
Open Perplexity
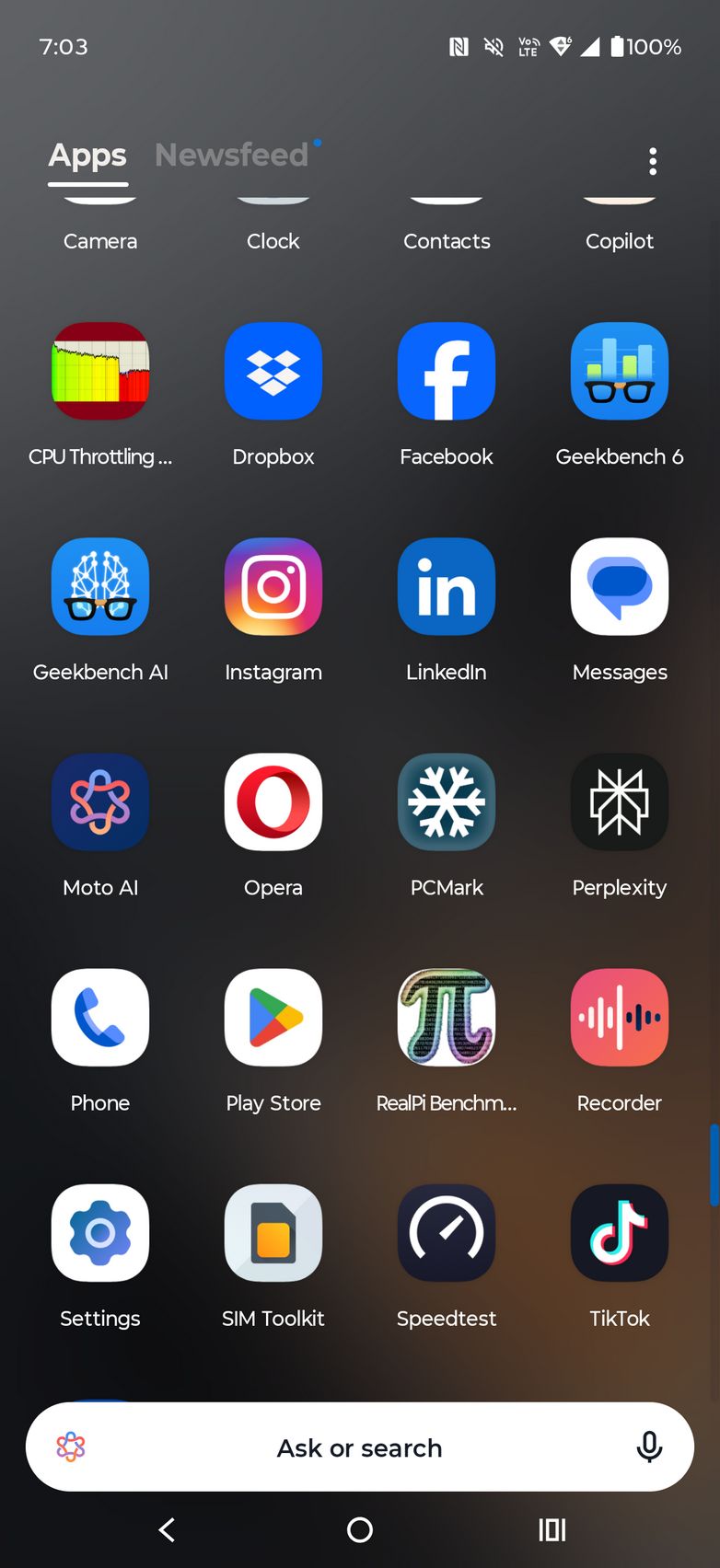pos(620,802)
